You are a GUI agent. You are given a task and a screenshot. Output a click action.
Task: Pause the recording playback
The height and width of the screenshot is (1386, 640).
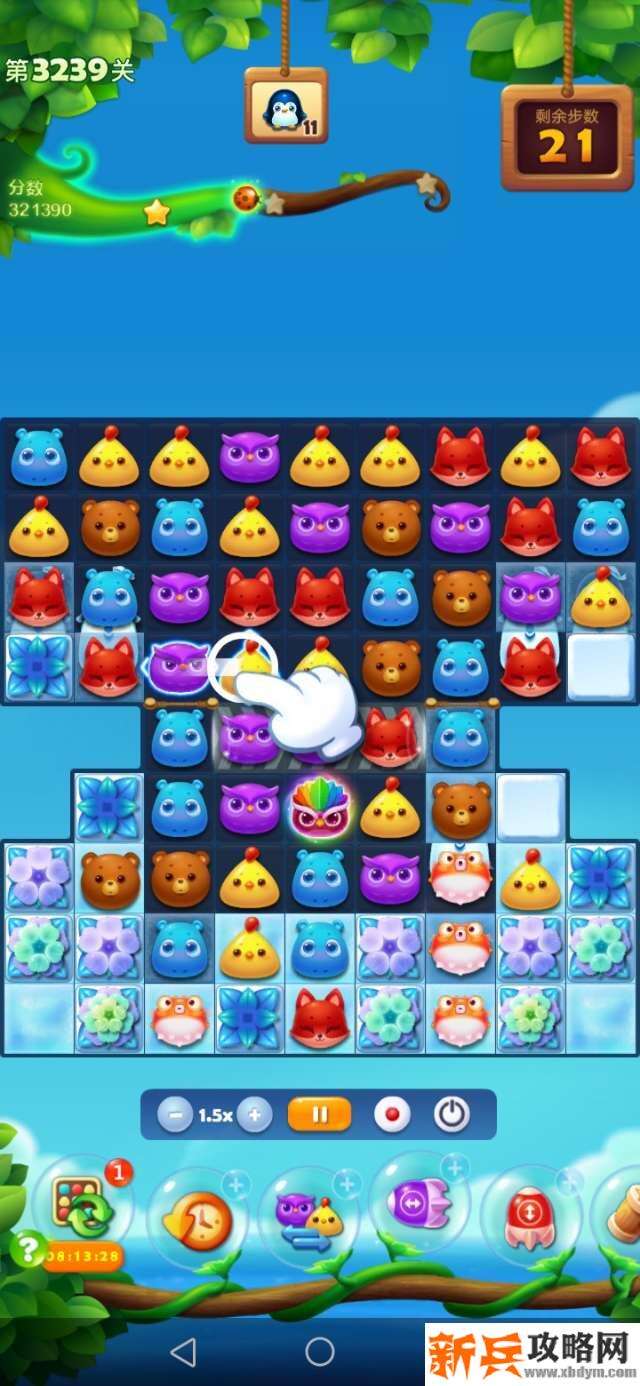(x=320, y=1114)
